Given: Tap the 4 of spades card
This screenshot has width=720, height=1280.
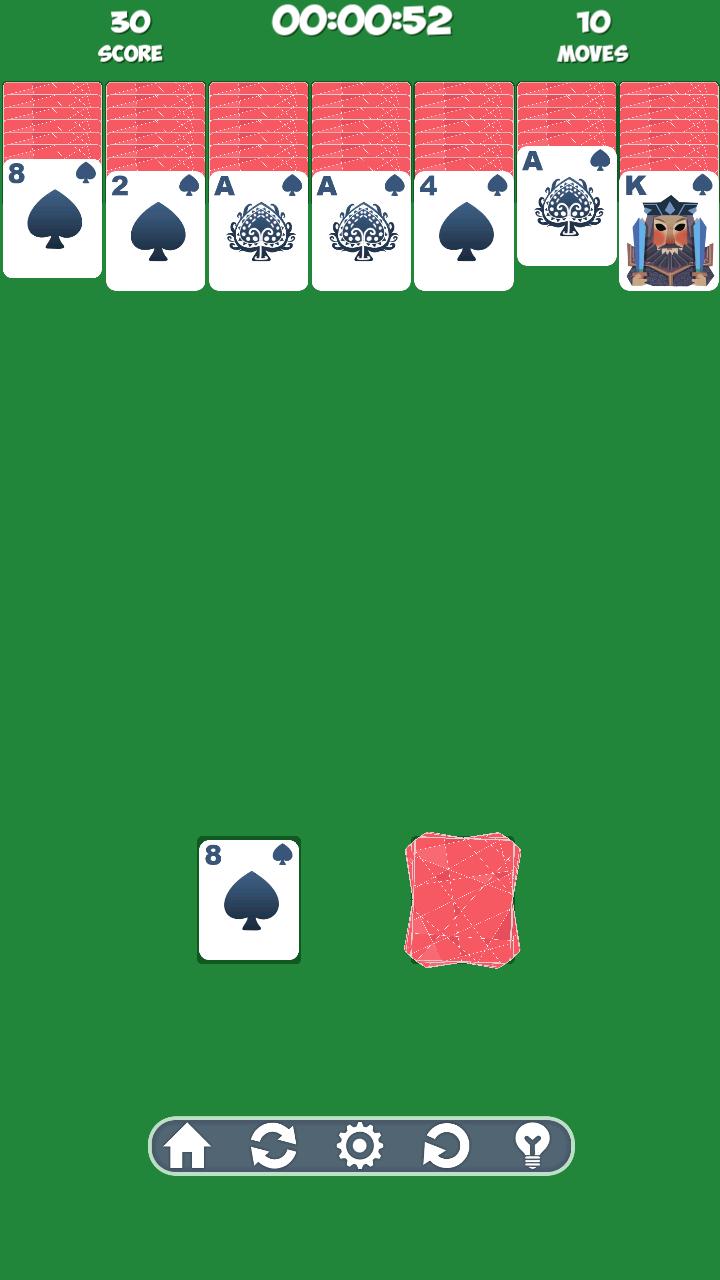Looking at the screenshot, I should click(464, 232).
